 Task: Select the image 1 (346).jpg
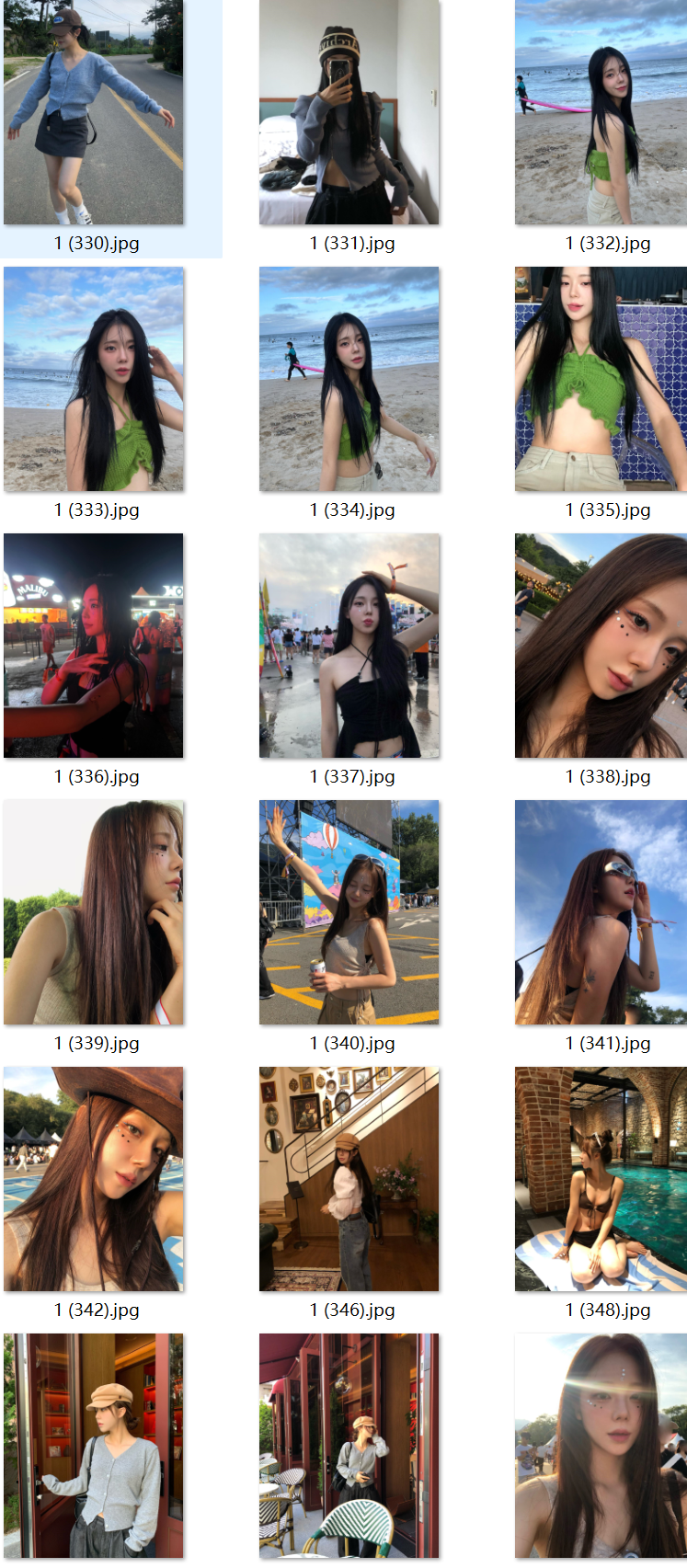[349, 1179]
